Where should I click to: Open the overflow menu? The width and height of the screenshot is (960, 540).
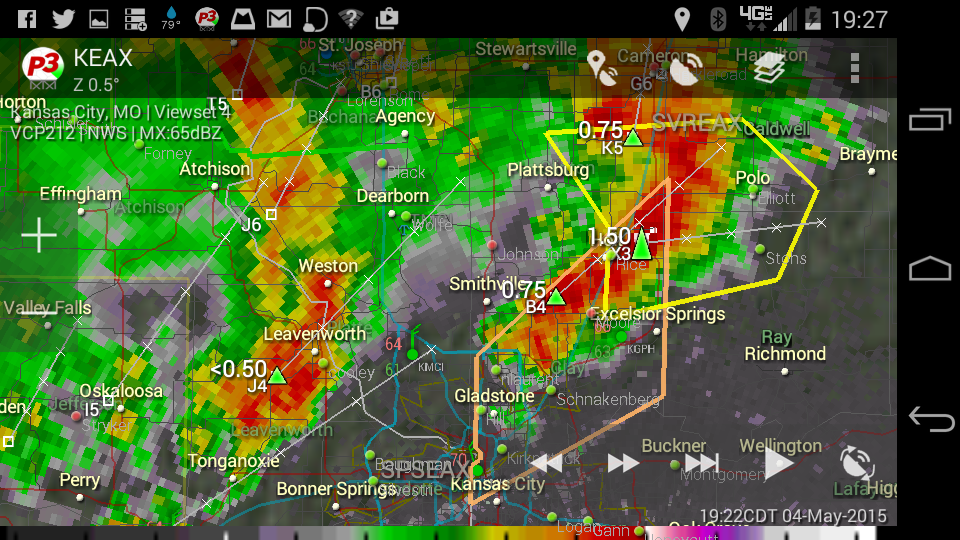pyautogui.click(x=854, y=68)
